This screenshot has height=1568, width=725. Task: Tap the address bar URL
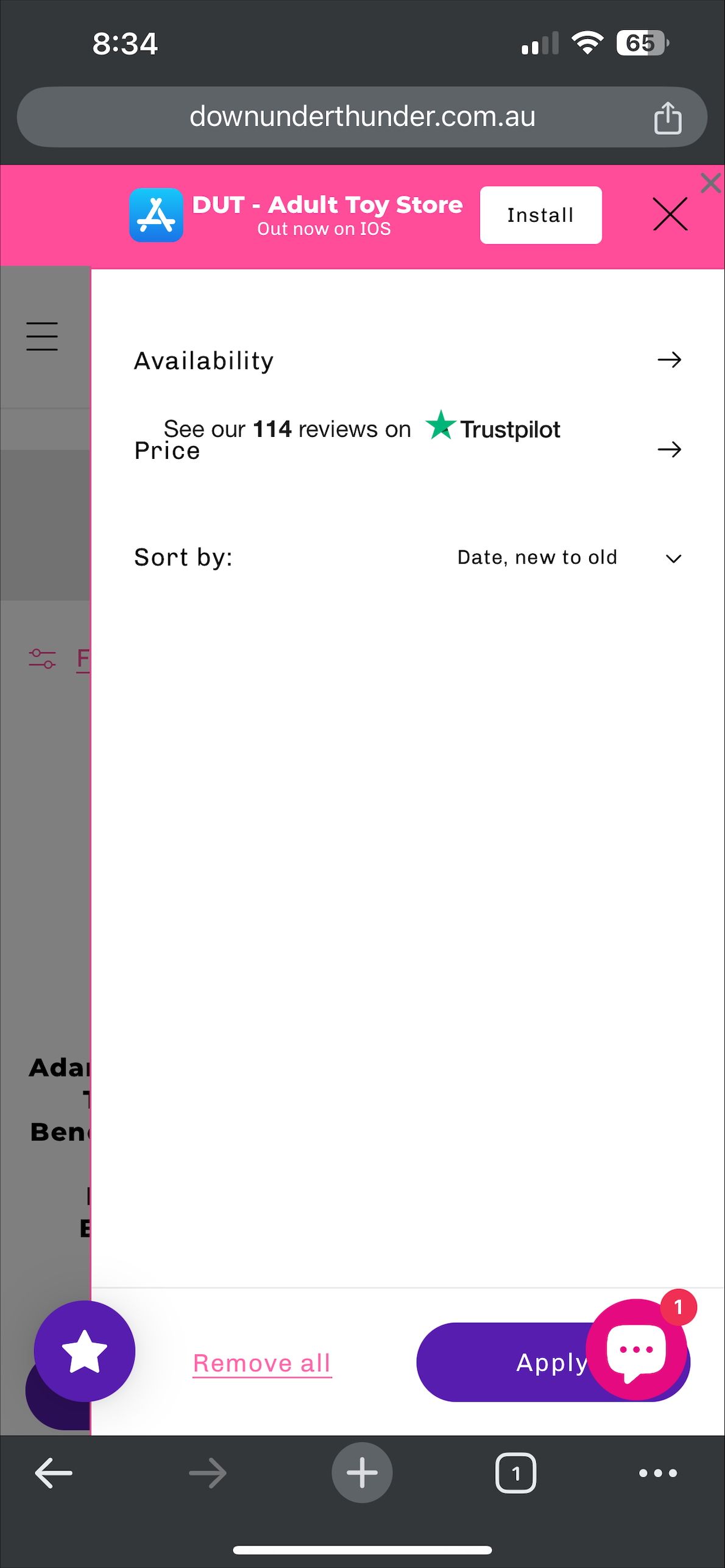pyautogui.click(x=362, y=116)
